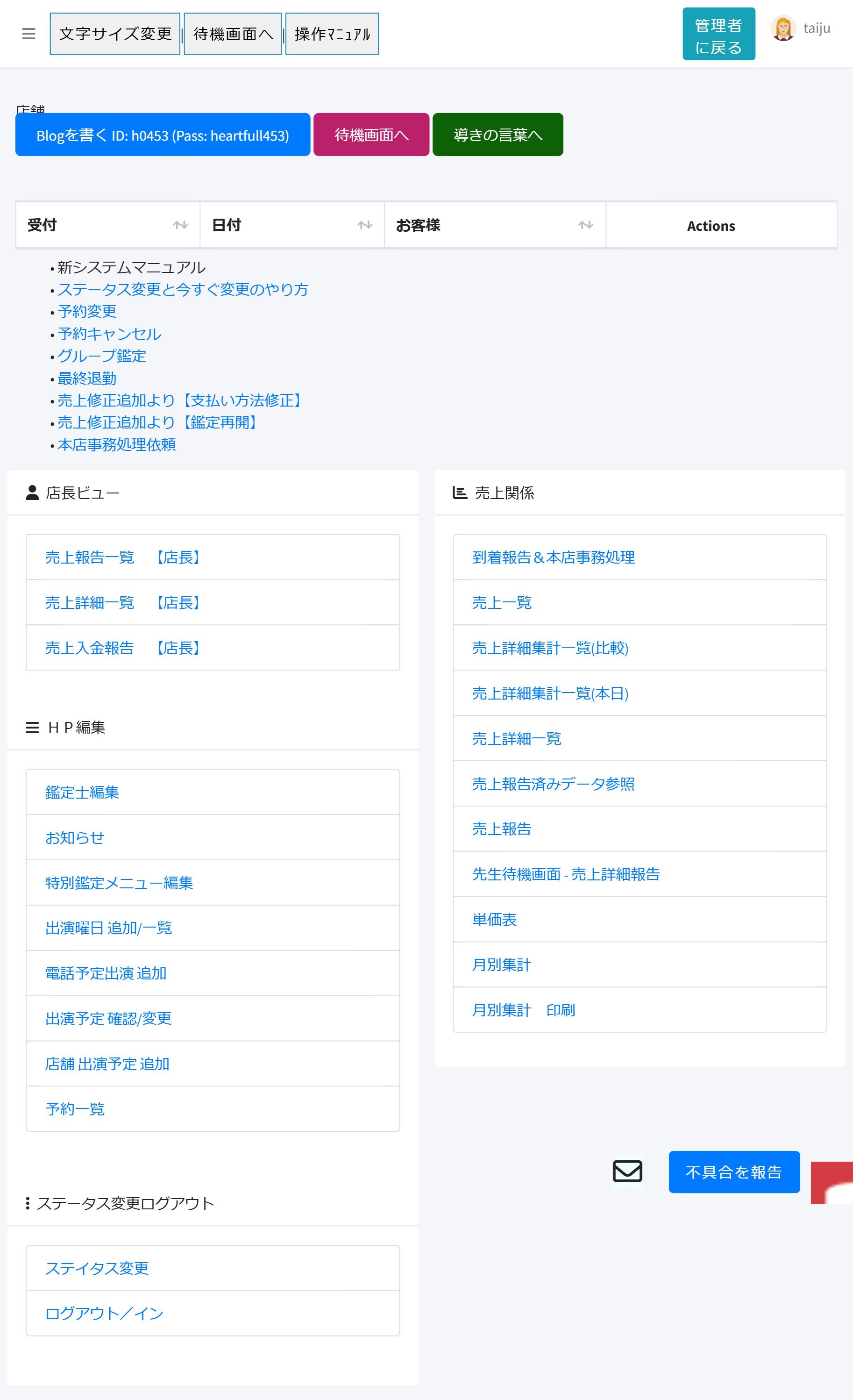This screenshot has height=1400, width=853.
Task: Tap the blue Blogを書く button
Action: [x=163, y=135]
